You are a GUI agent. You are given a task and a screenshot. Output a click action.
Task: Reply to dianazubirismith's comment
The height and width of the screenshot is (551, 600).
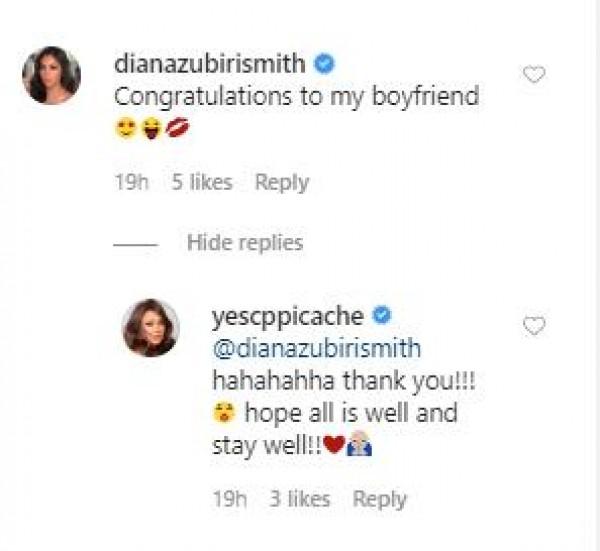click(x=281, y=183)
